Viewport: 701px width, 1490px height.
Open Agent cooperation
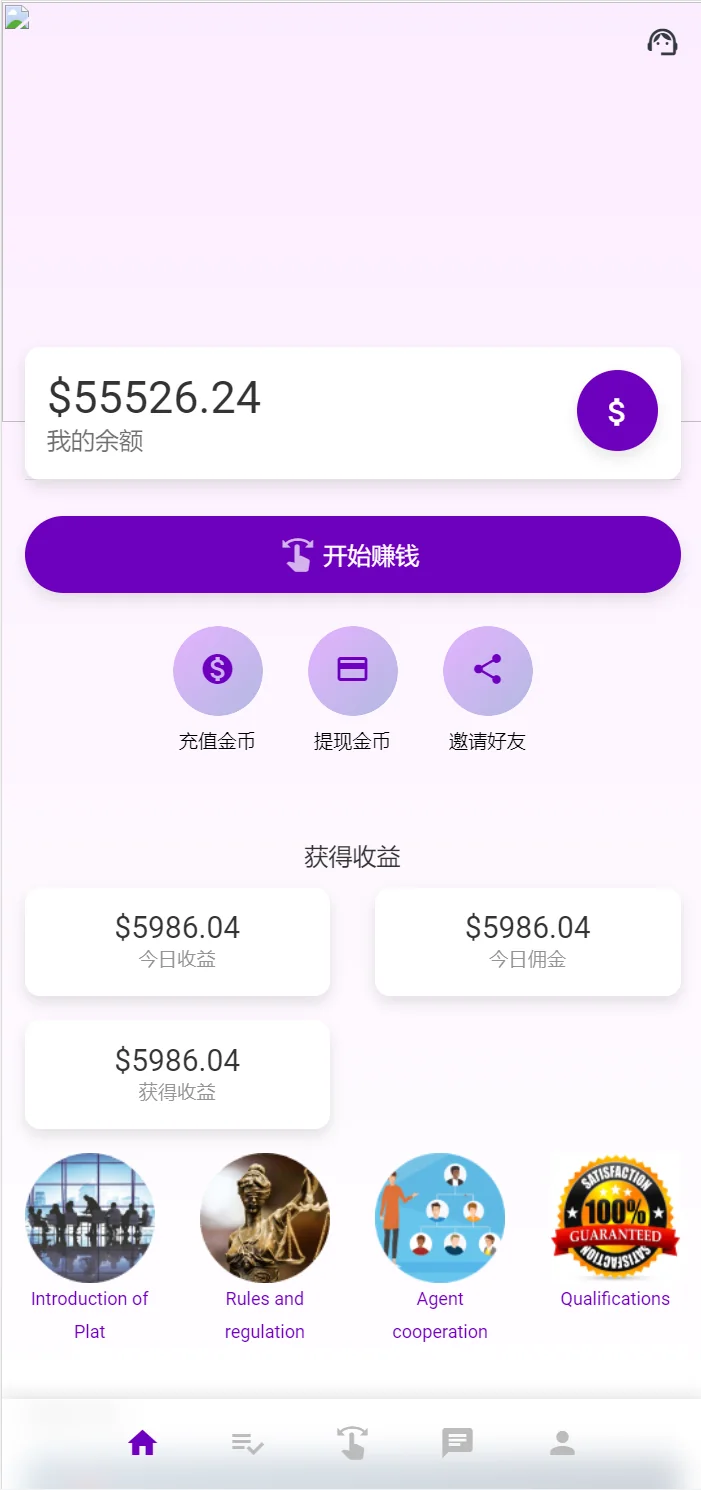click(x=440, y=1218)
